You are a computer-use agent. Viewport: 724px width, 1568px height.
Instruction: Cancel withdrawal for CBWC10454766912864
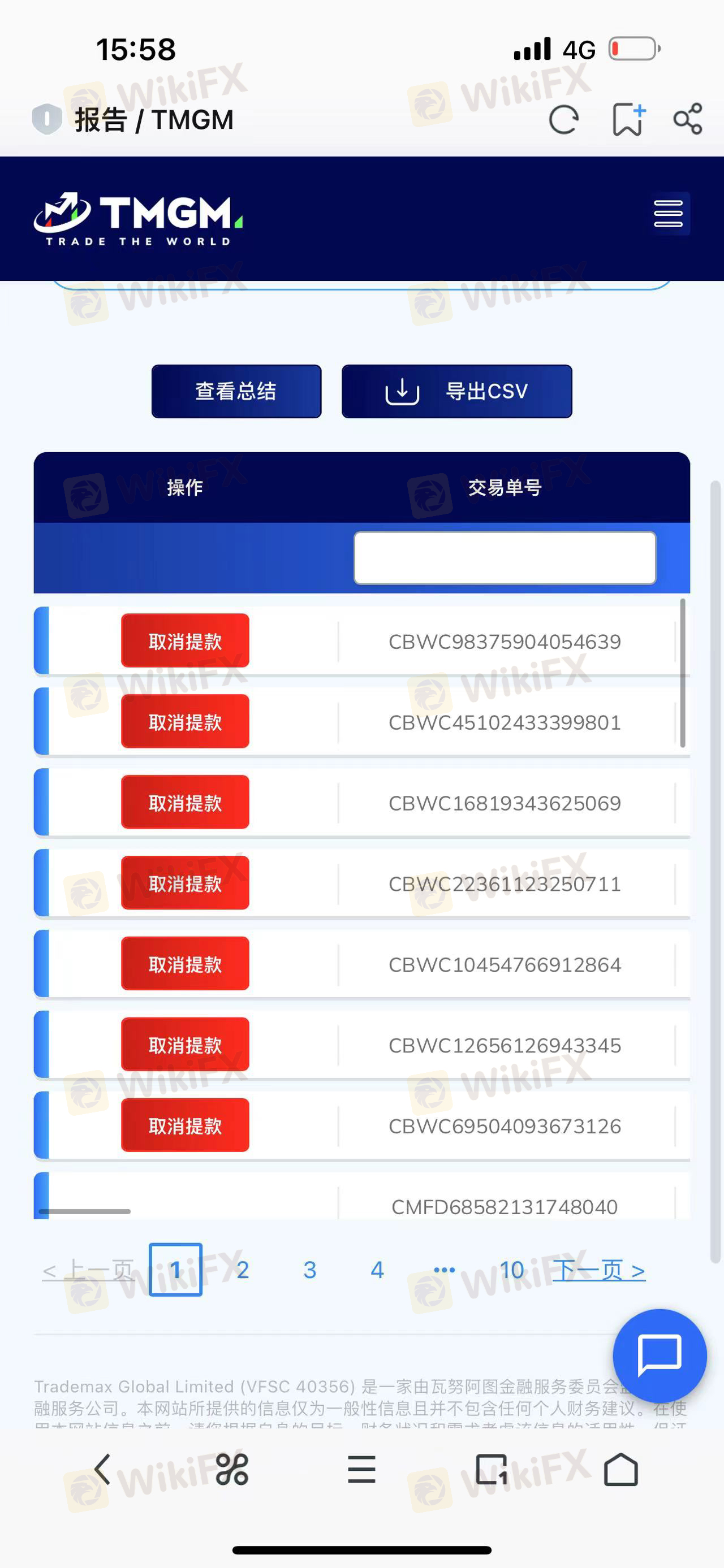(185, 964)
